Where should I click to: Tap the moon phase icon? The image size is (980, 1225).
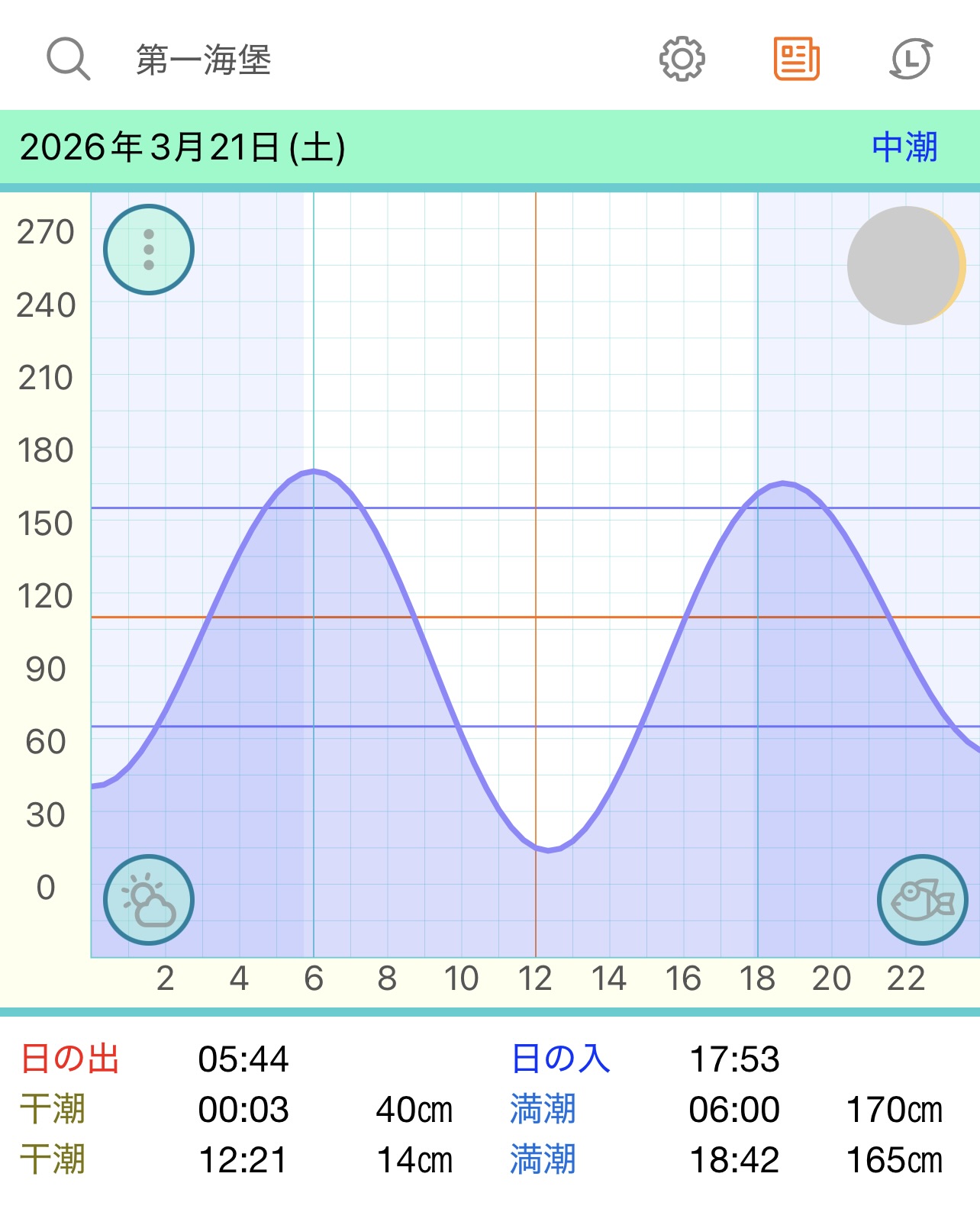click(x=906, y=266)
